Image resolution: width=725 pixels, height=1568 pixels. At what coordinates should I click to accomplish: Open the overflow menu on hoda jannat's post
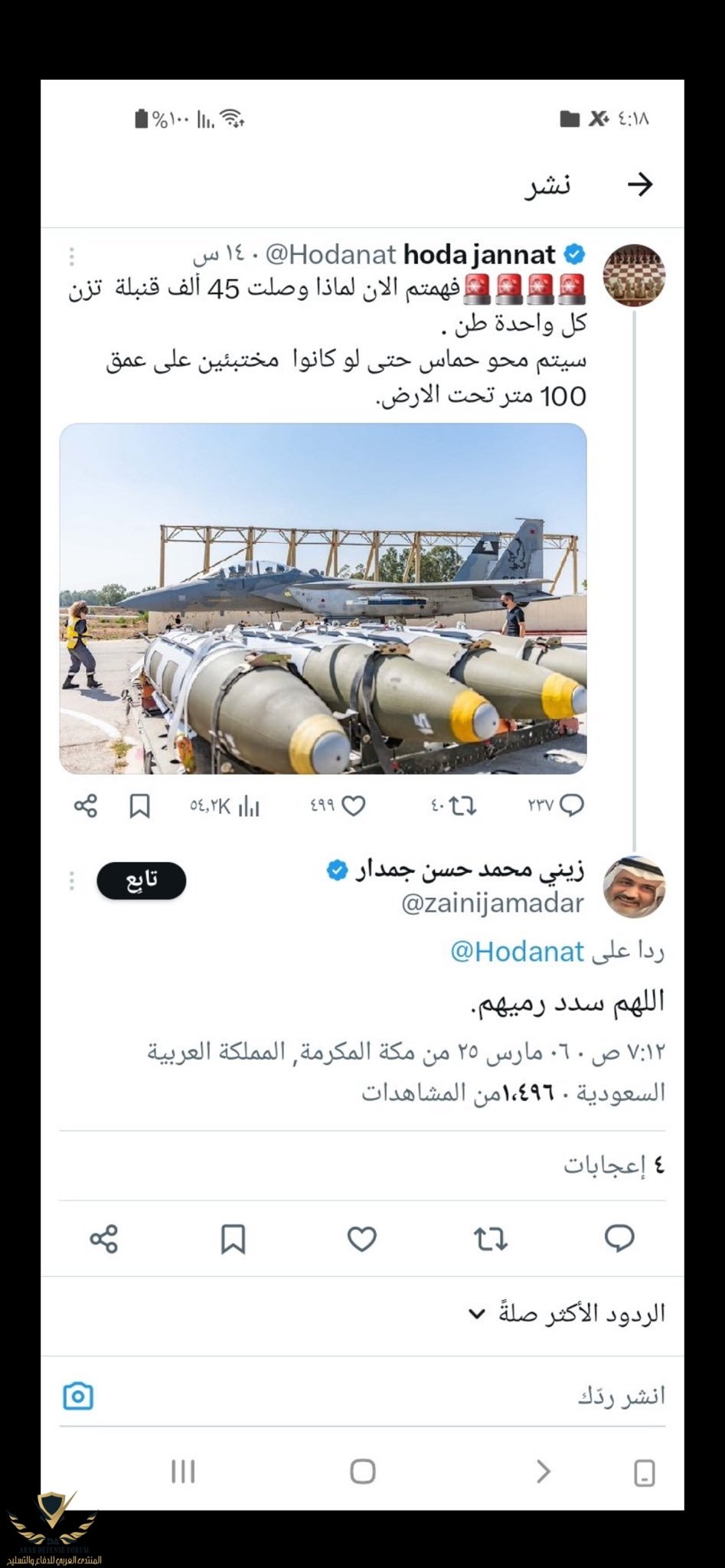(72, 256)
